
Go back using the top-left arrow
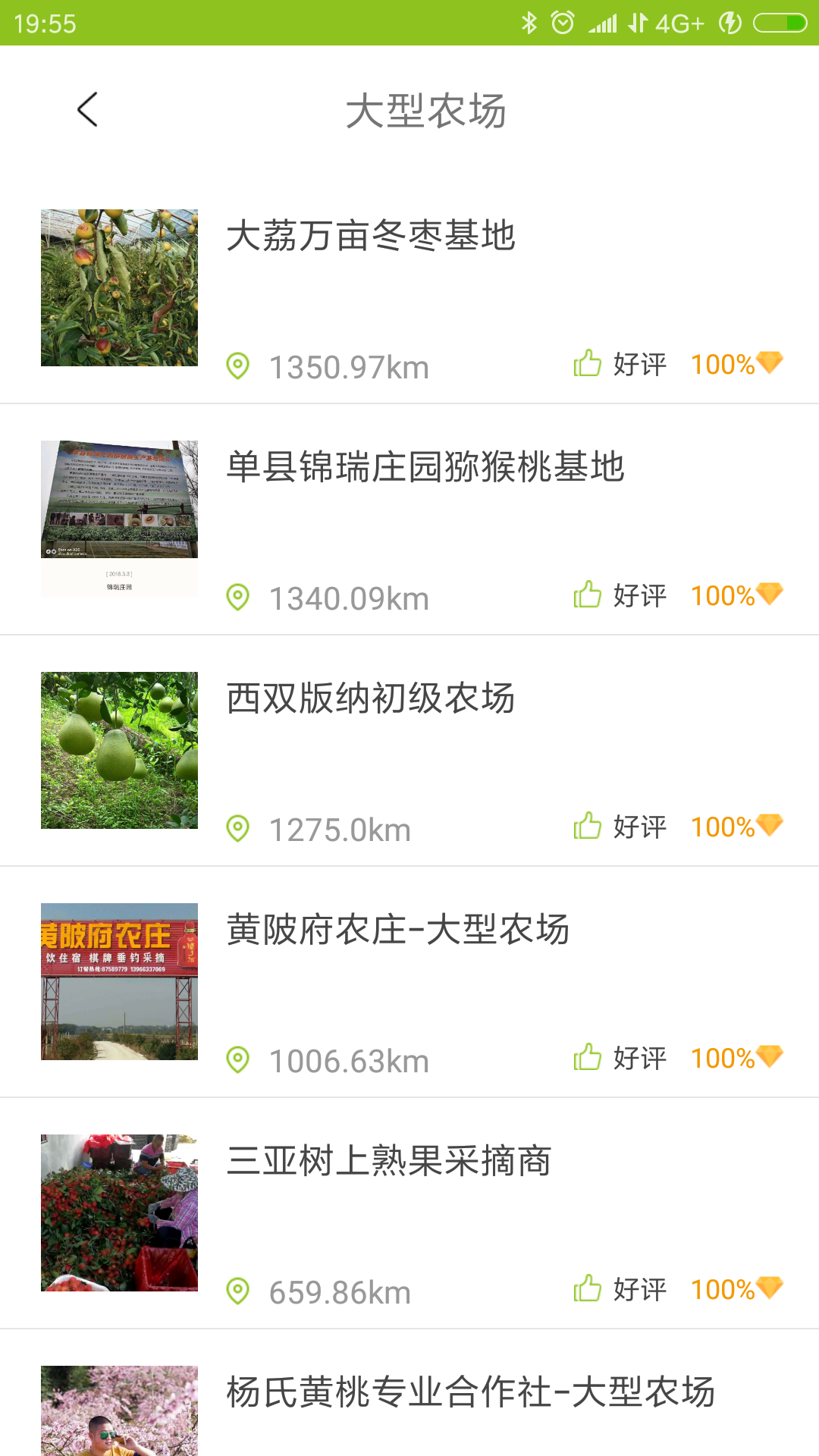click(x=88, y=110)
